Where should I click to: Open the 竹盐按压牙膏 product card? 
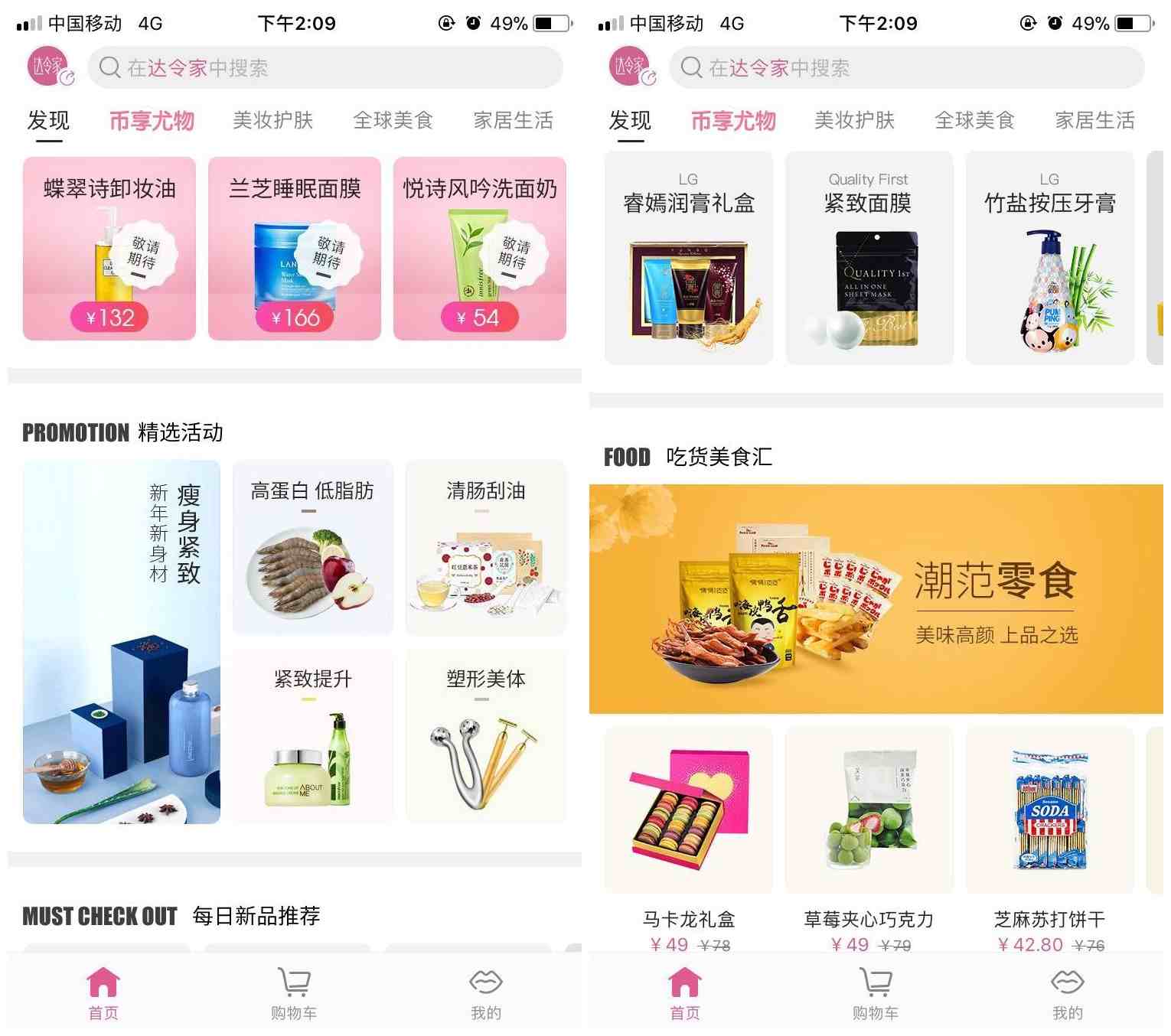pyautogui.click(x=1050, y=258)
